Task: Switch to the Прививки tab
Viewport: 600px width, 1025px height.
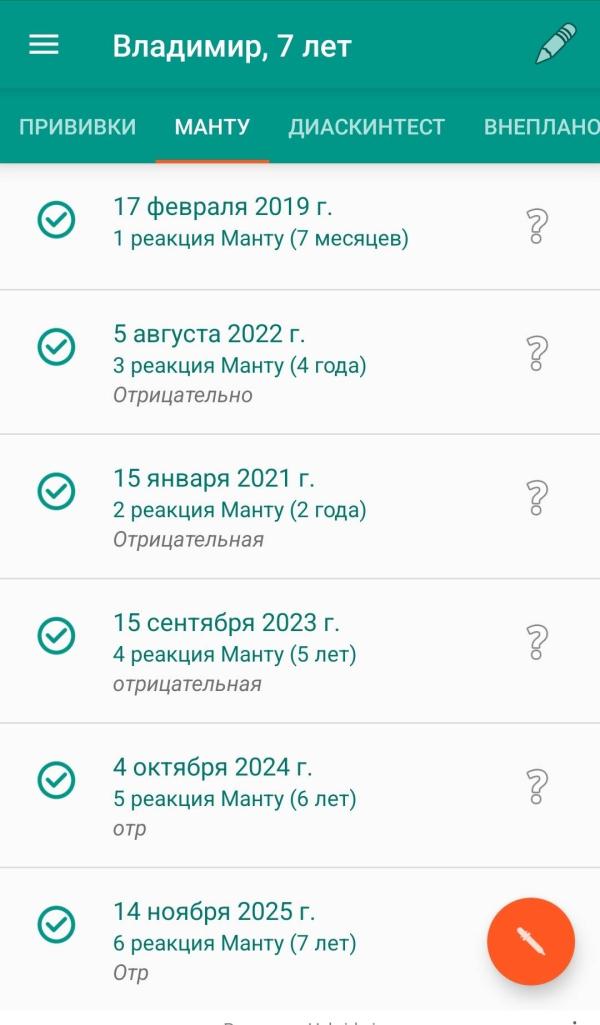Action: [77, 127]
